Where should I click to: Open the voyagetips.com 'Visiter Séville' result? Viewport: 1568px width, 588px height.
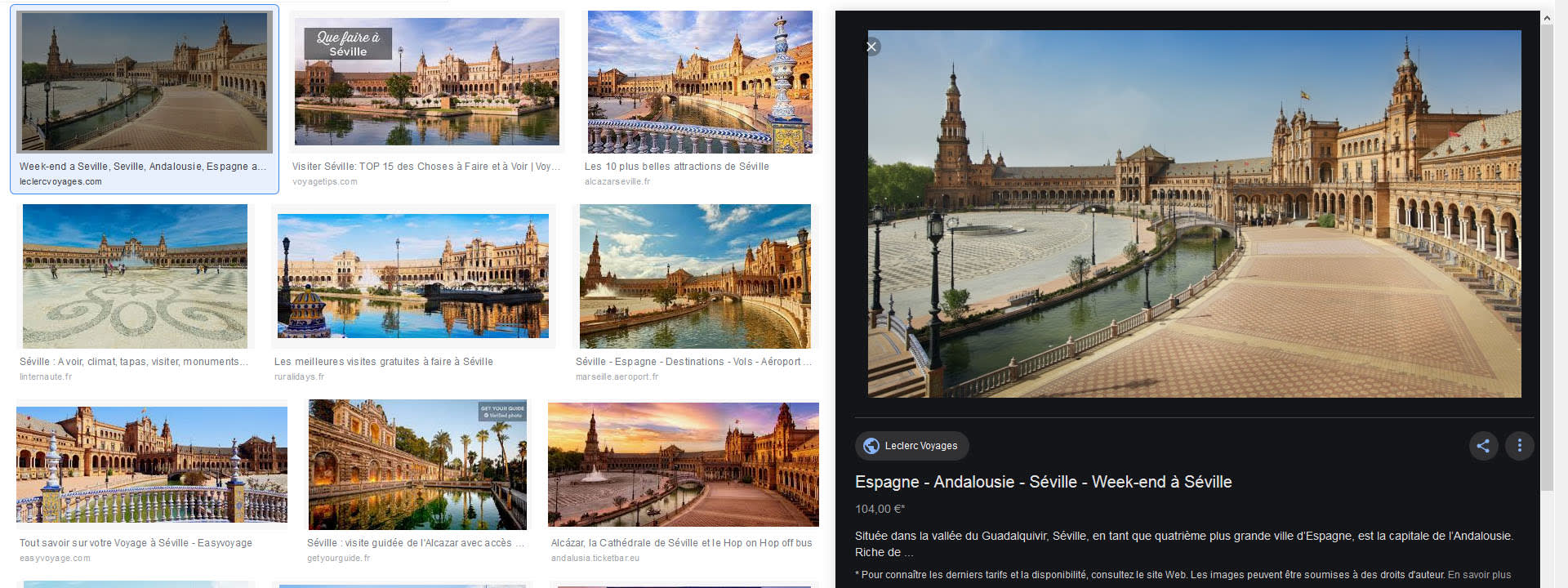coord(426,82)
